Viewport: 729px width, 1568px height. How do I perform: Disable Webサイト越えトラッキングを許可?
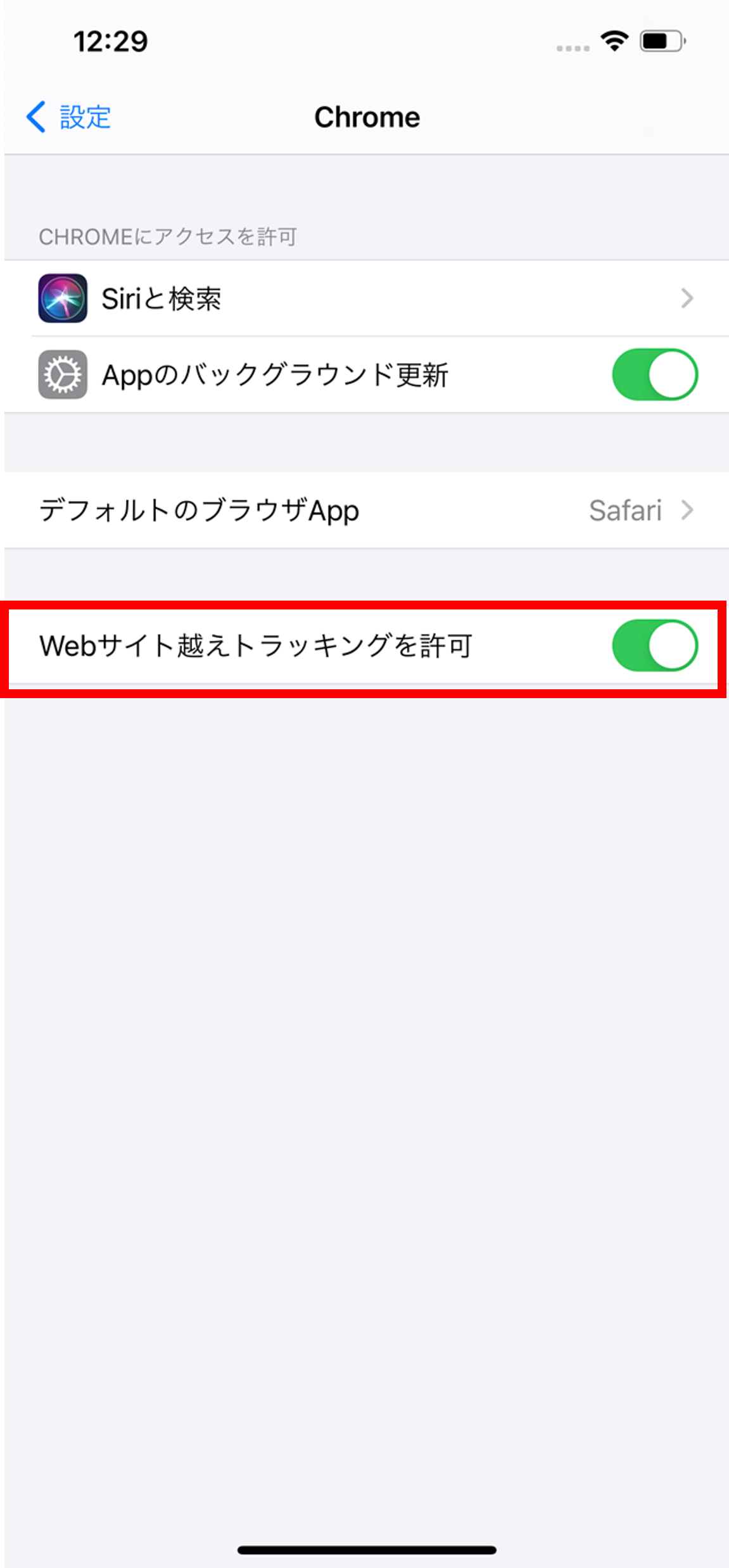[654, 646]
